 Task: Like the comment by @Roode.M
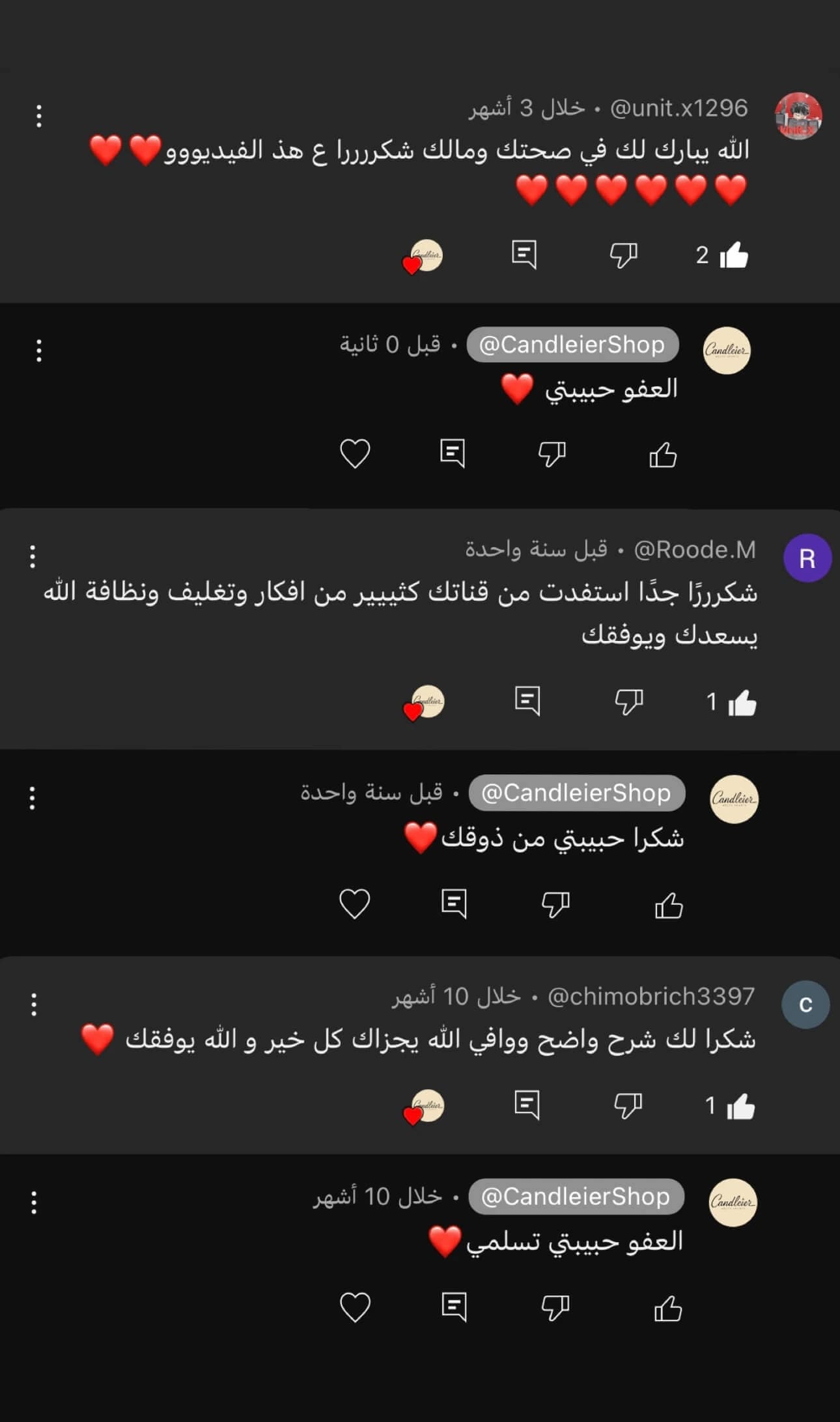pyautogui.click(x=742, y=703)
